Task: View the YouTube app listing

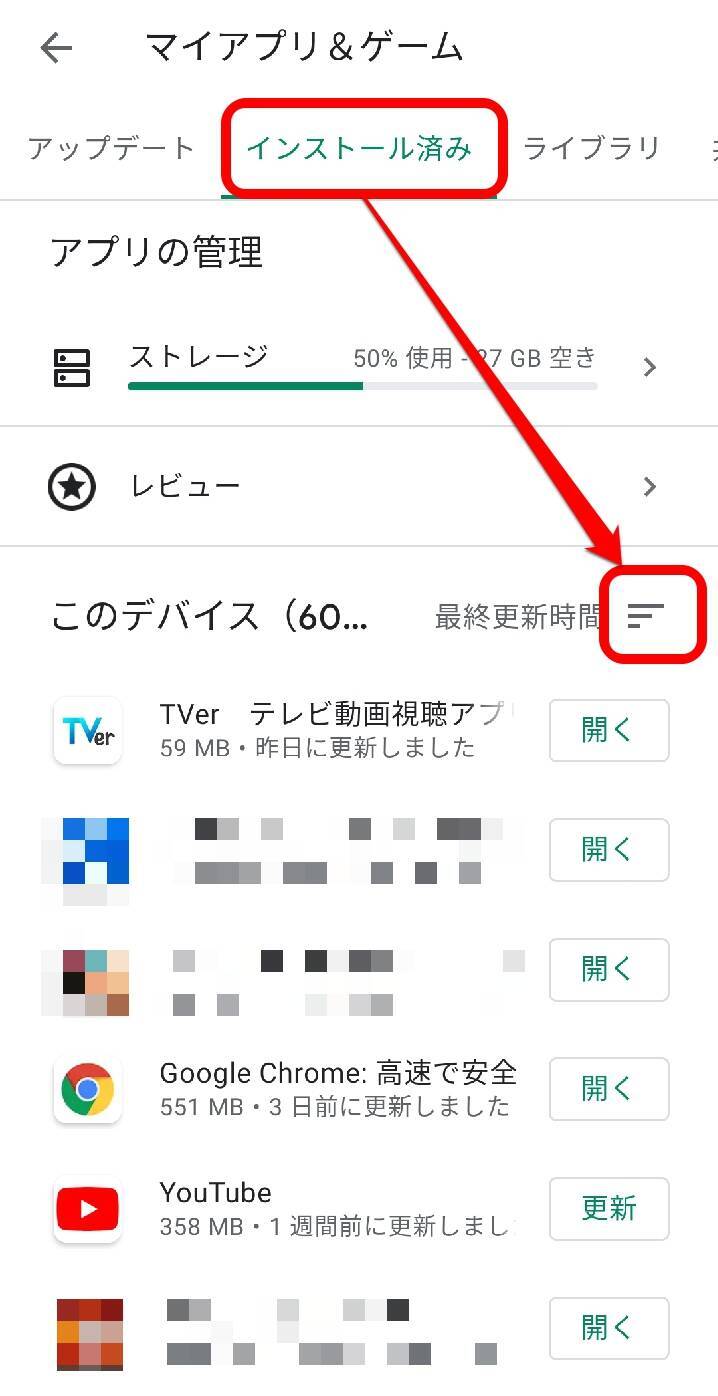Action: pyautogui.click(x=335, y=1208)
